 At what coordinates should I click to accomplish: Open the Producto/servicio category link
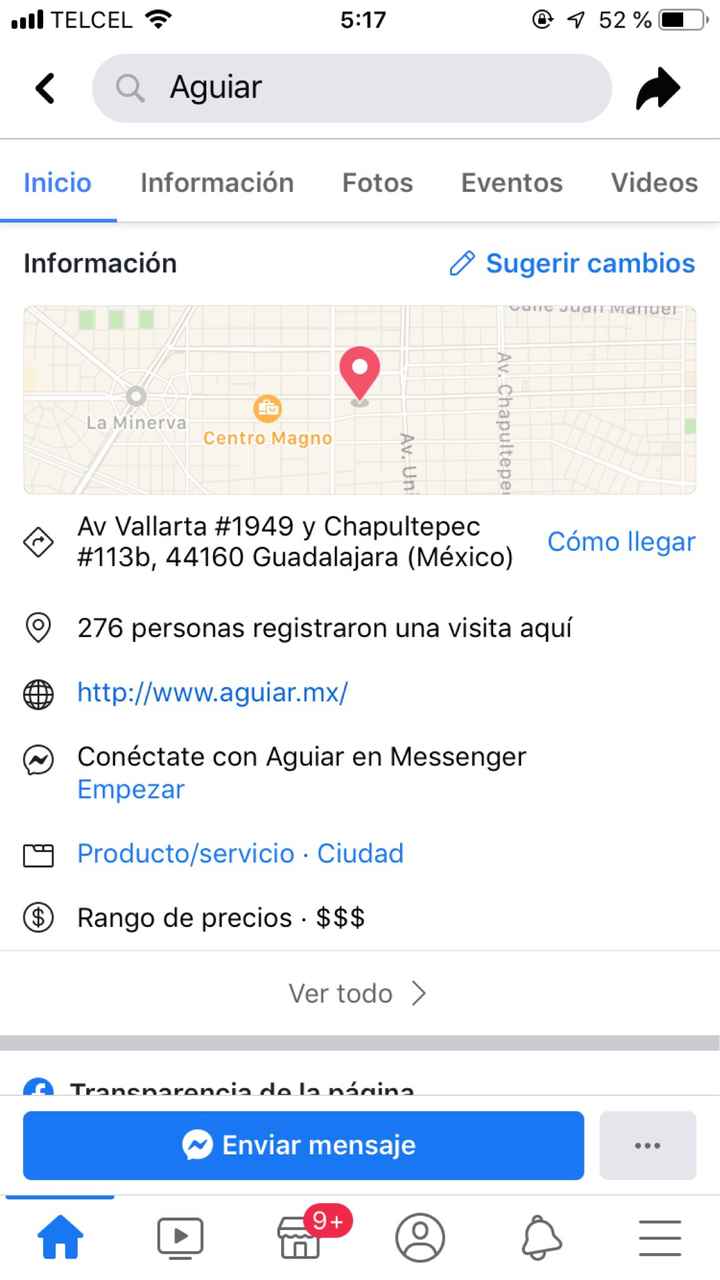pos(186,854)
